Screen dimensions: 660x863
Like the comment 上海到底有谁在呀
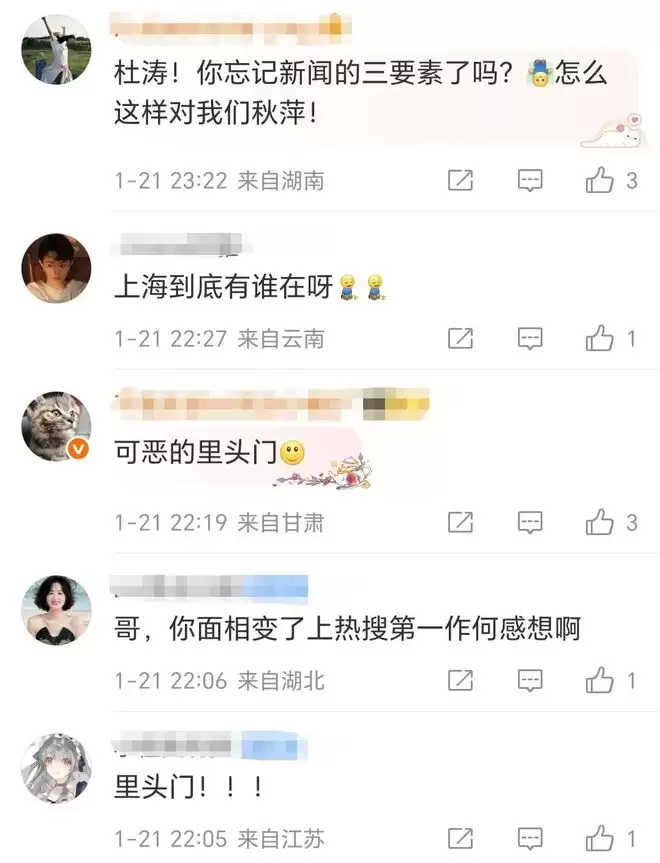(600, 339)
